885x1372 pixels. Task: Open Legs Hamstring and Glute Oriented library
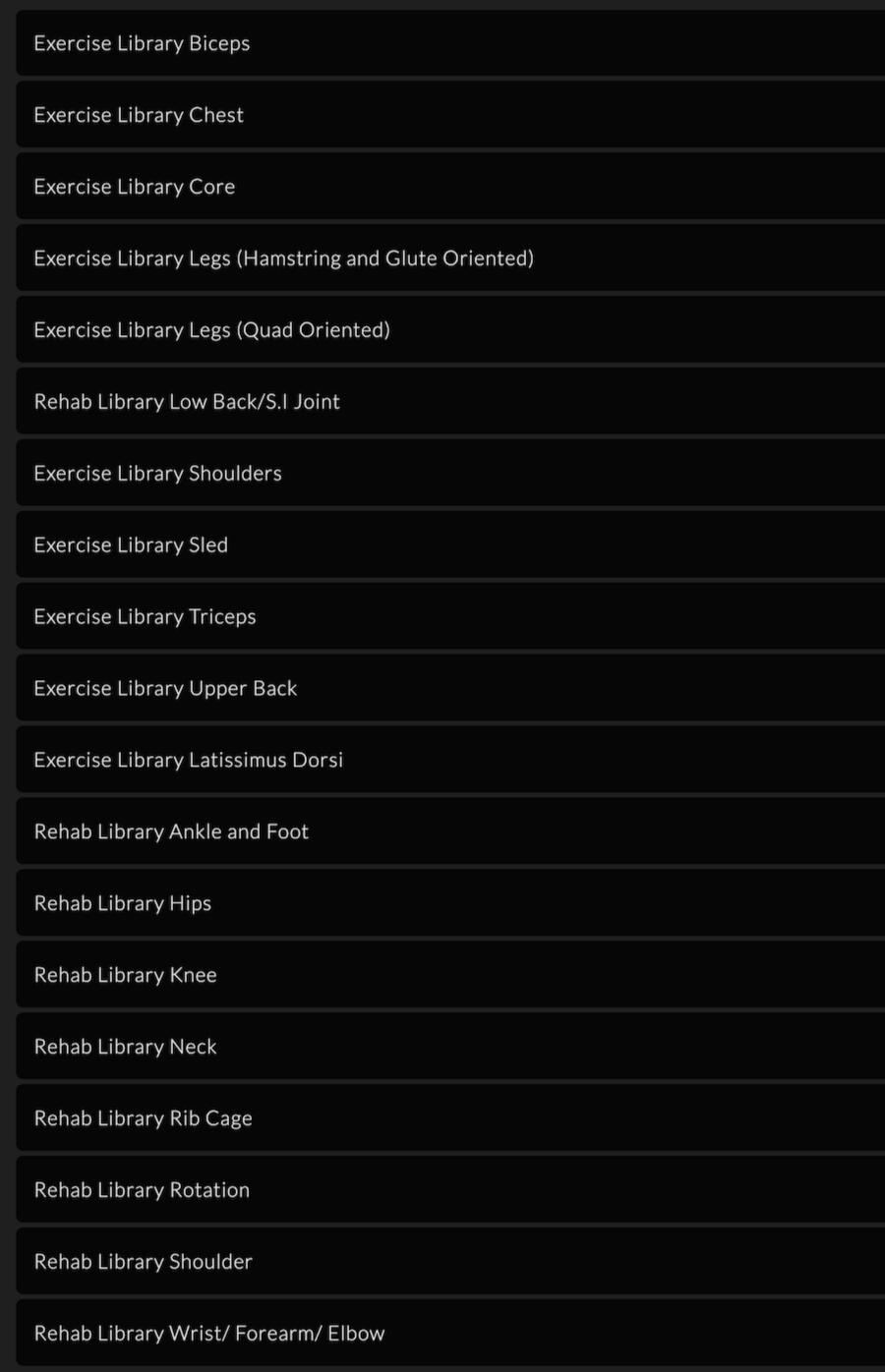coord(283,258)
